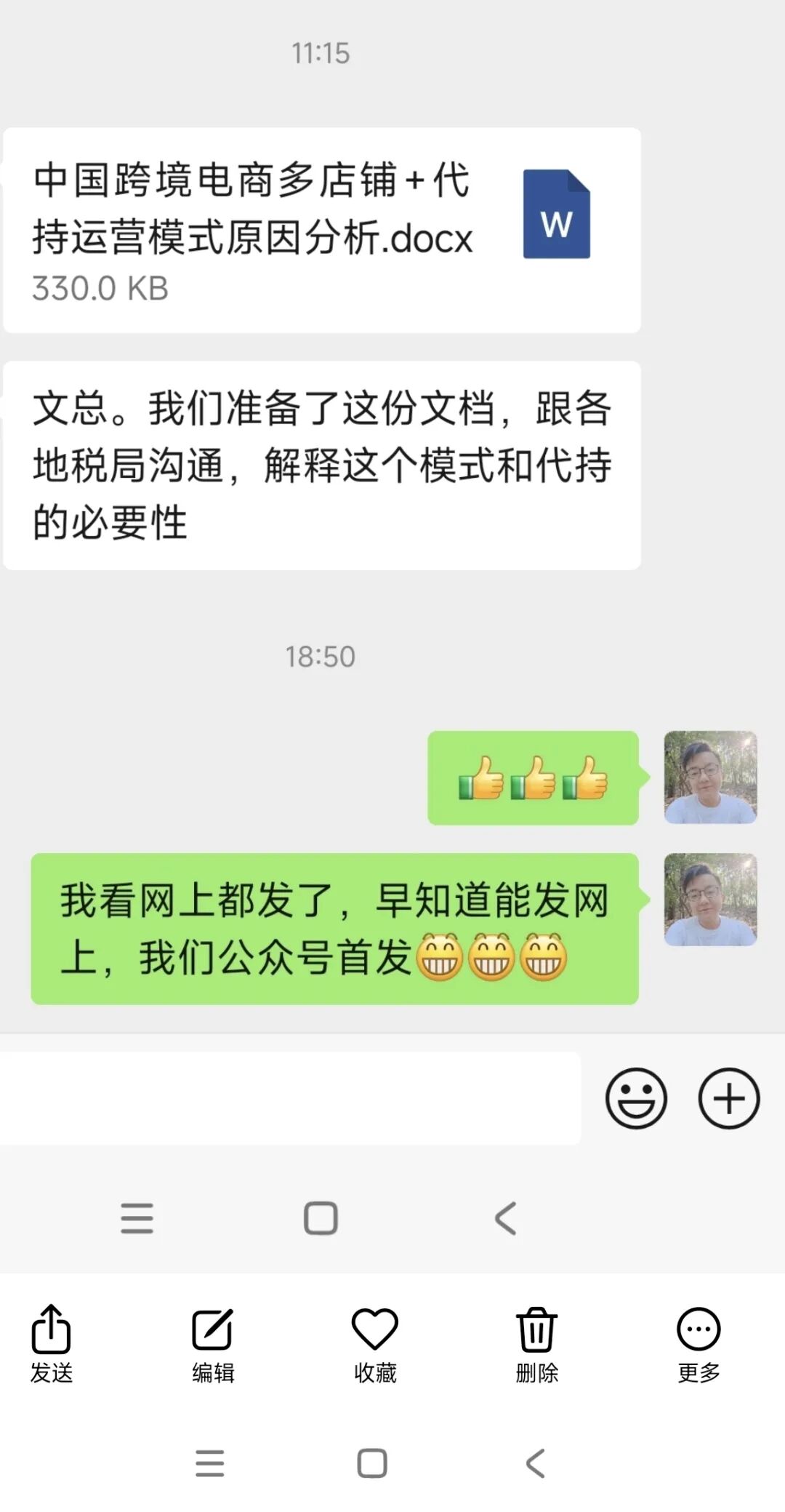785x1512 pixels.
Task: Add the image to 收藏 favorites
Action: (374, 1342)
